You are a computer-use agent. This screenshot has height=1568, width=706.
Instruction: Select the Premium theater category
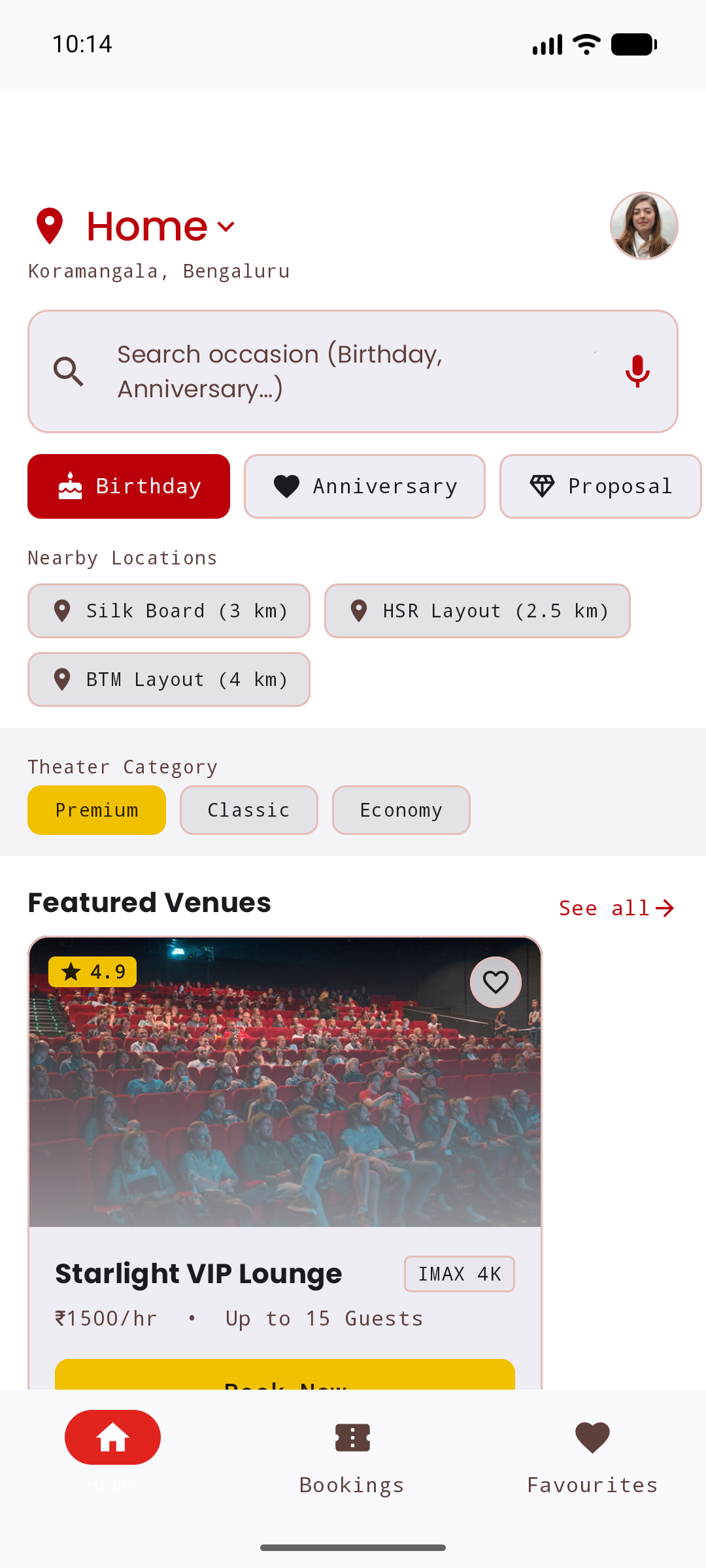97,810
